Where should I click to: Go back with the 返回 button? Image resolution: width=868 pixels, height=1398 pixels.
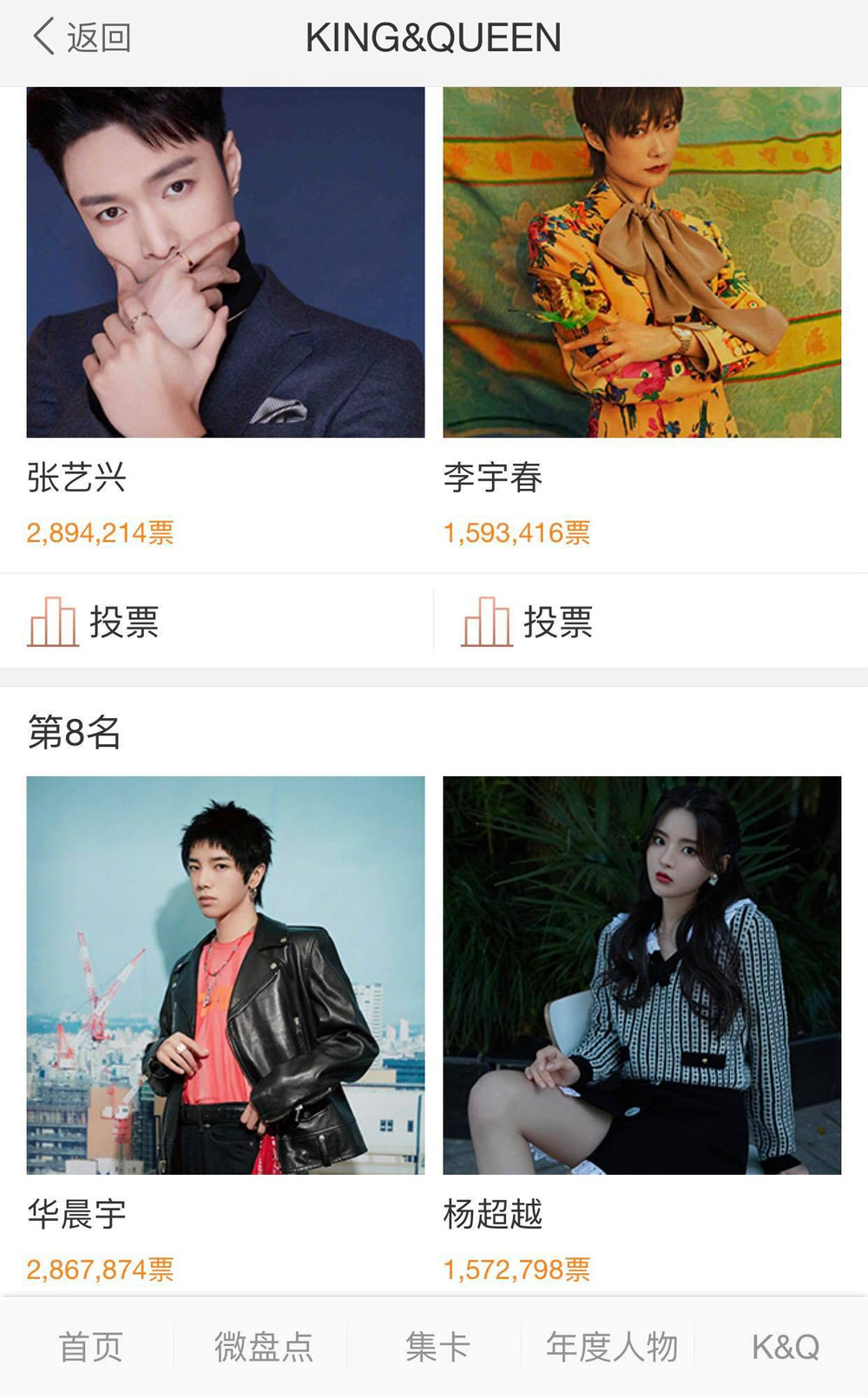click(x=82, y=38)
